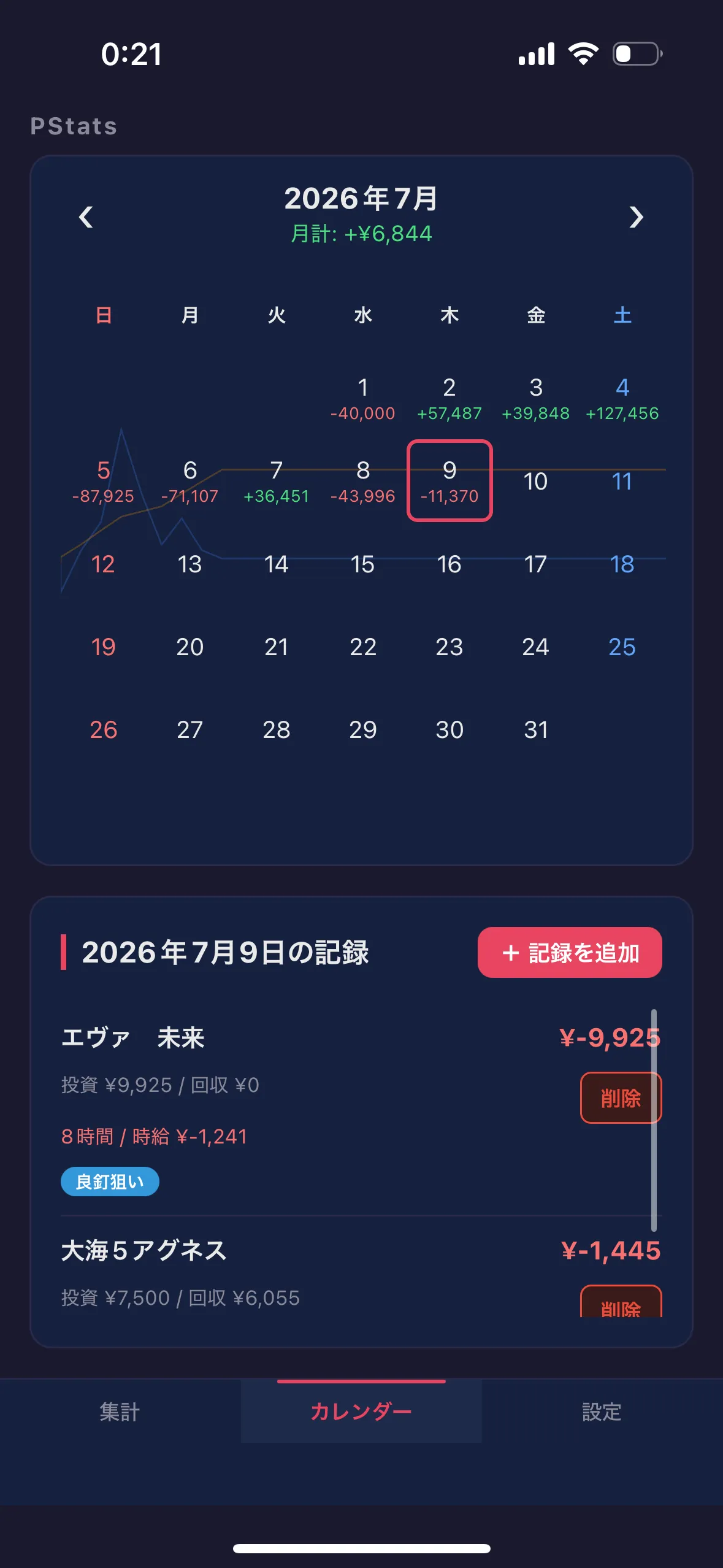The width and height of the screenshot is (723, 1568).
Task: Pick July 22 in the calendar
Action: click(363, 647)
